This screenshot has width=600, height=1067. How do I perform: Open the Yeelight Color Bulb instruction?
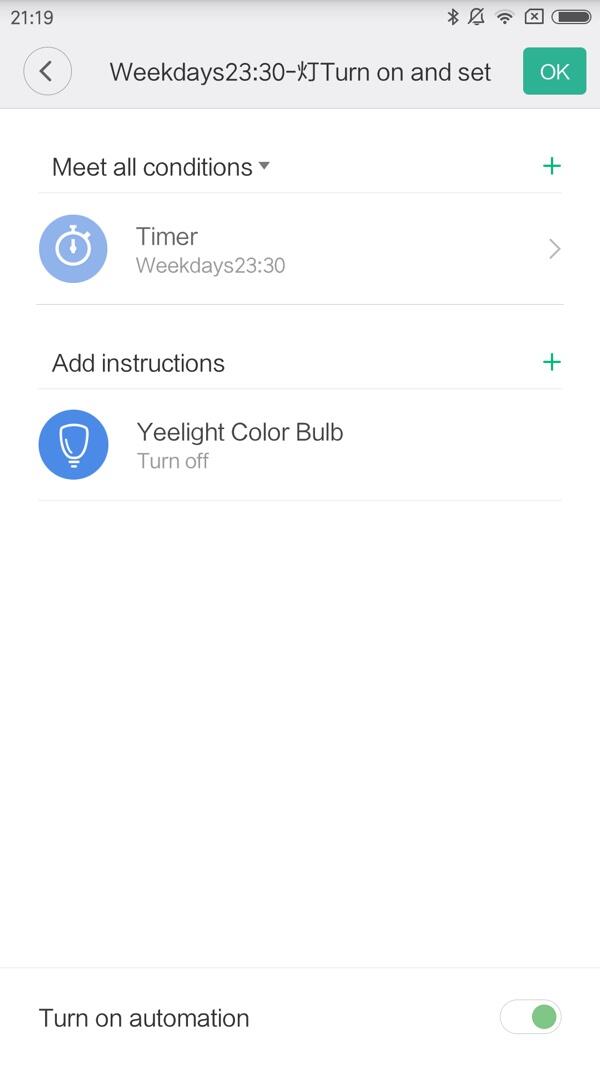point(300,445)
